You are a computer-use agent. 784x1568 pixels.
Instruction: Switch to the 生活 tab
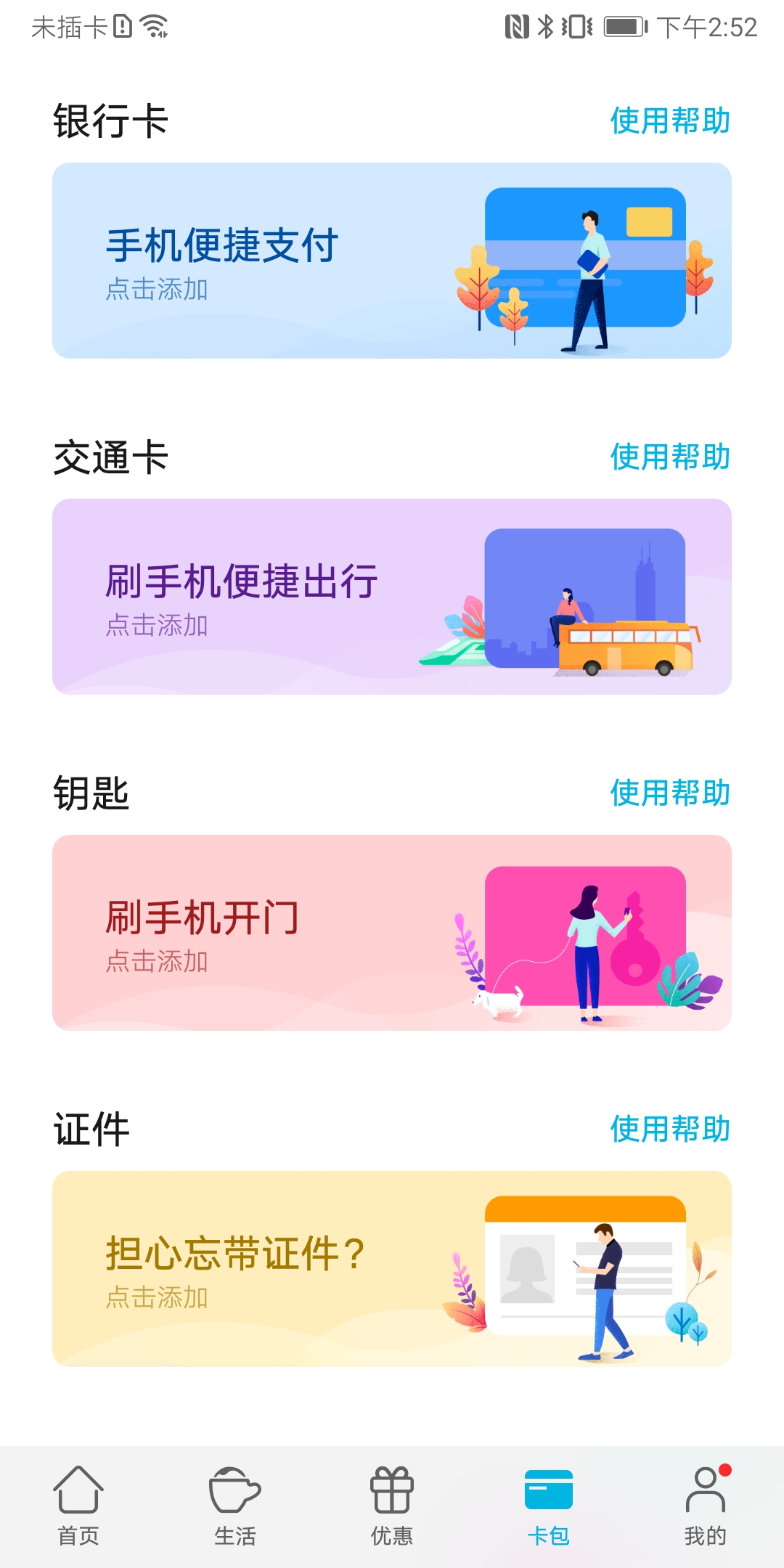click(x=234, y=1506)
